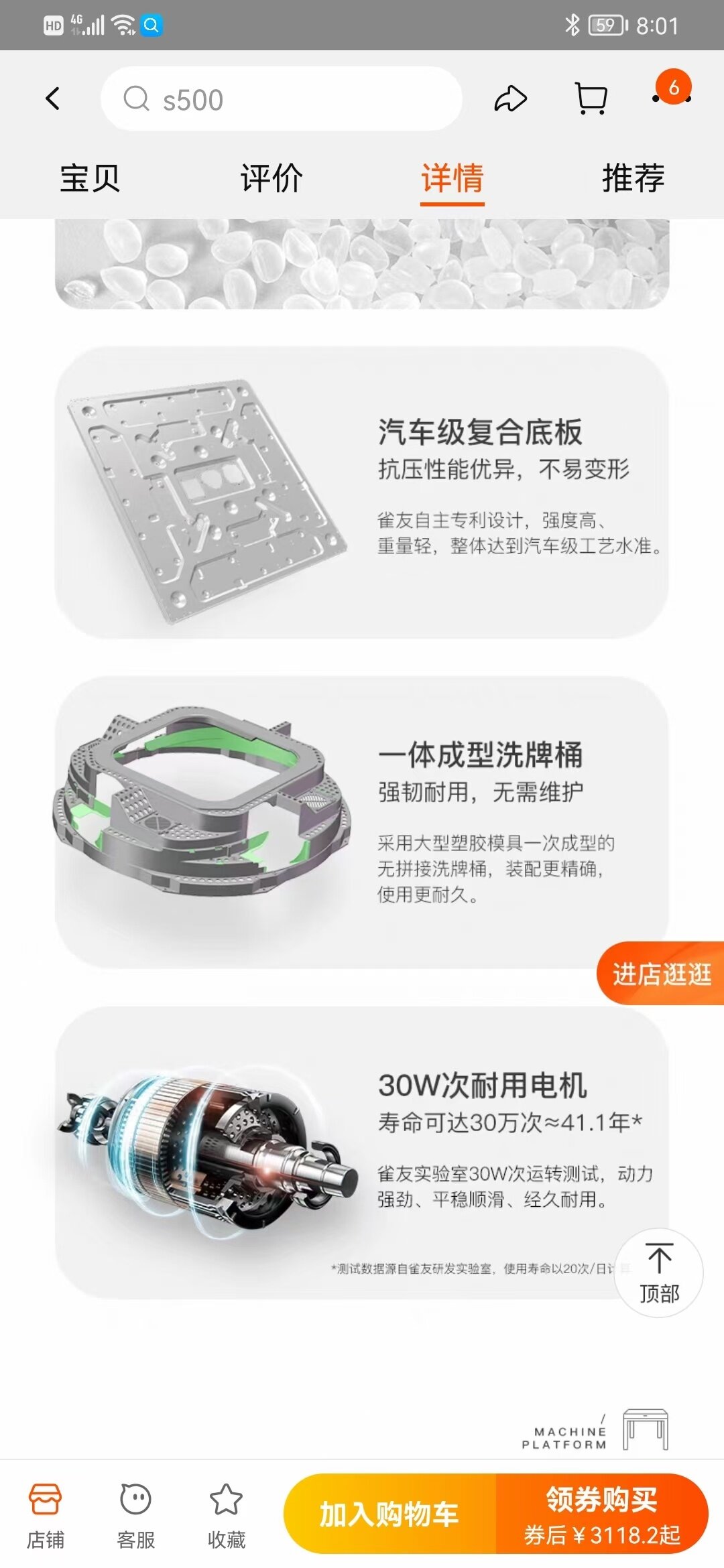
Task: Tap the 进店逛逛 floating button
Action: click(661, 974)
